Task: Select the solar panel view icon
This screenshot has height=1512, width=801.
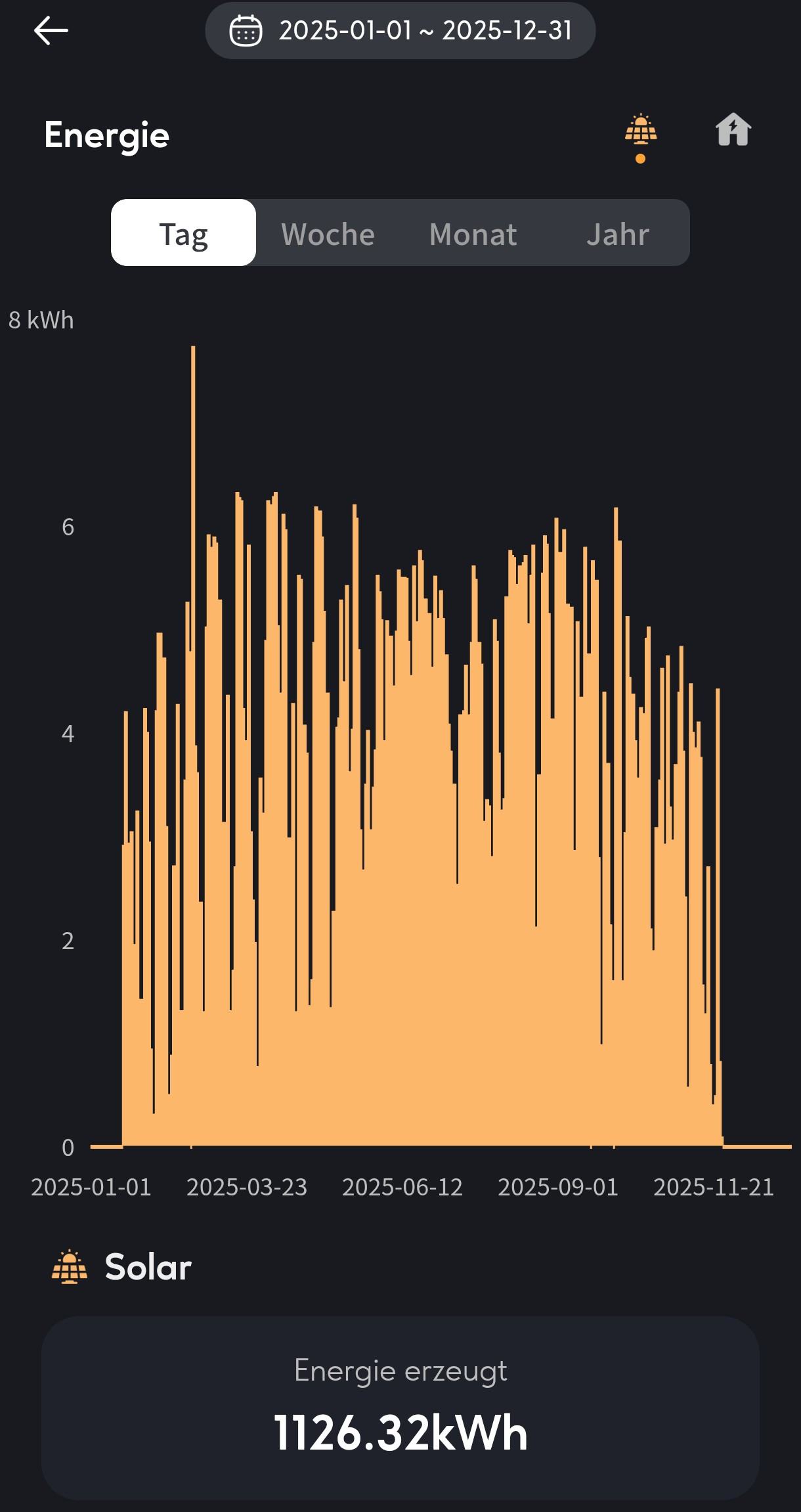Action: (641, 130)
